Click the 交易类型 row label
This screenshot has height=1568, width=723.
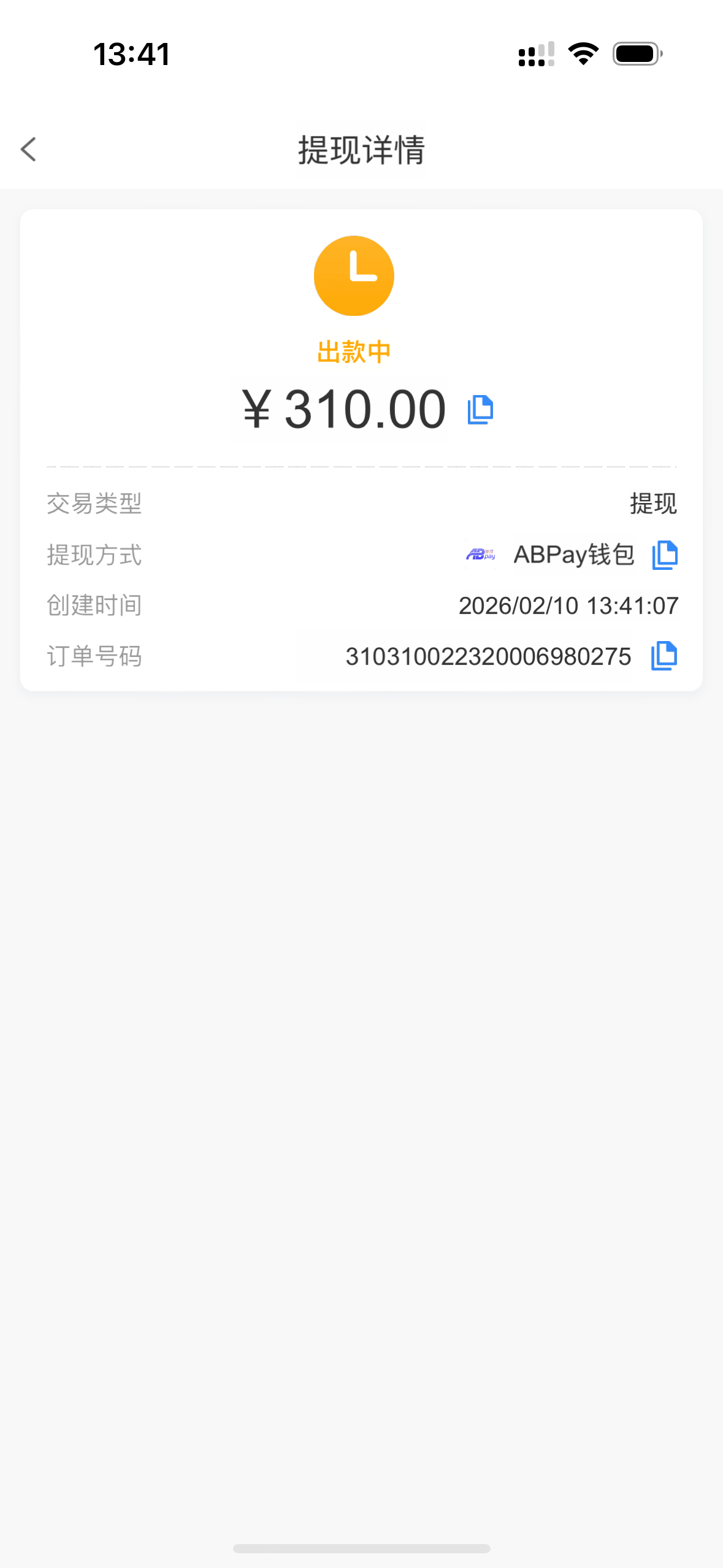(93, 504)
